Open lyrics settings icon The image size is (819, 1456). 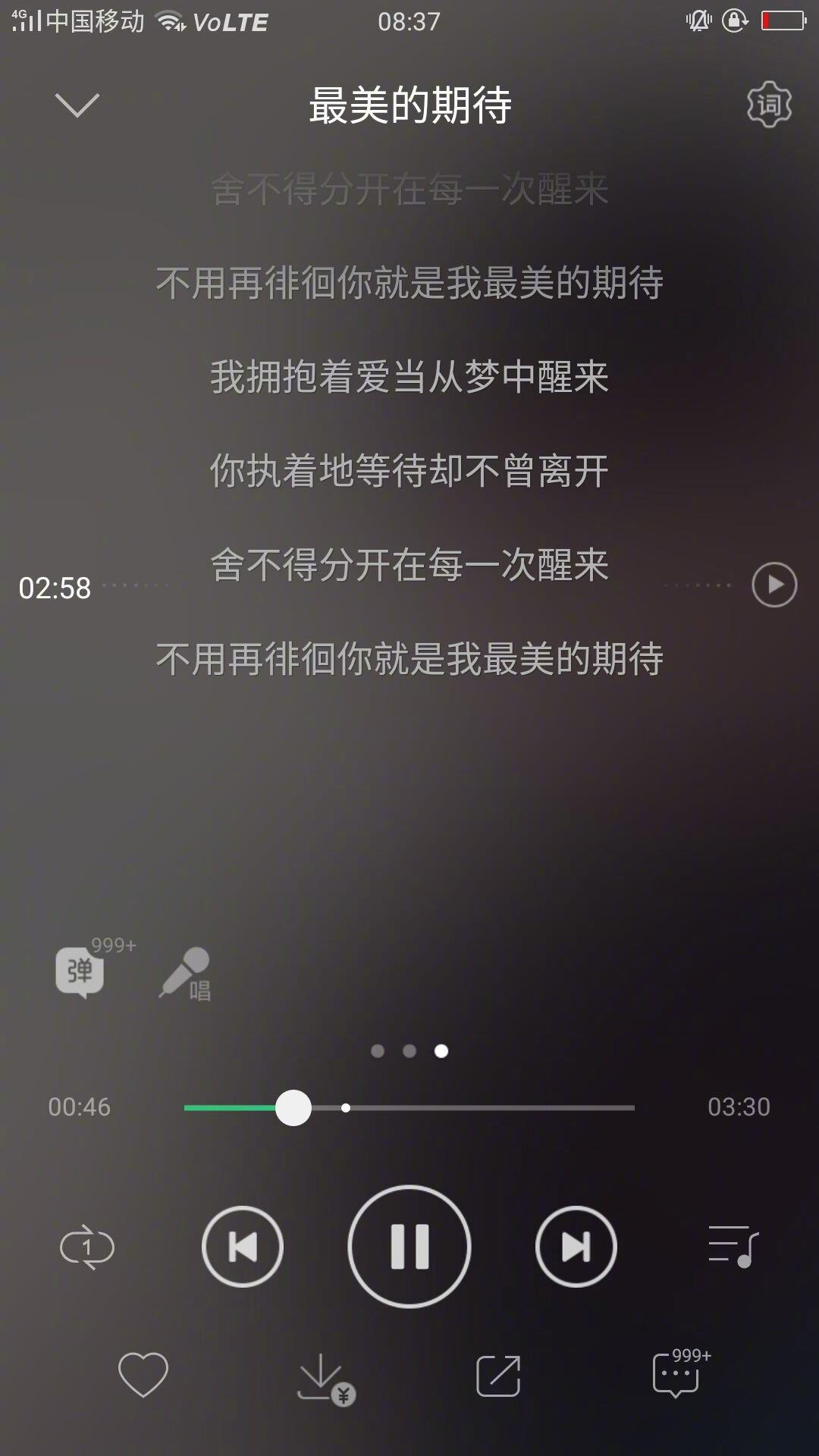pyautogui.click(x=769, y=105)
